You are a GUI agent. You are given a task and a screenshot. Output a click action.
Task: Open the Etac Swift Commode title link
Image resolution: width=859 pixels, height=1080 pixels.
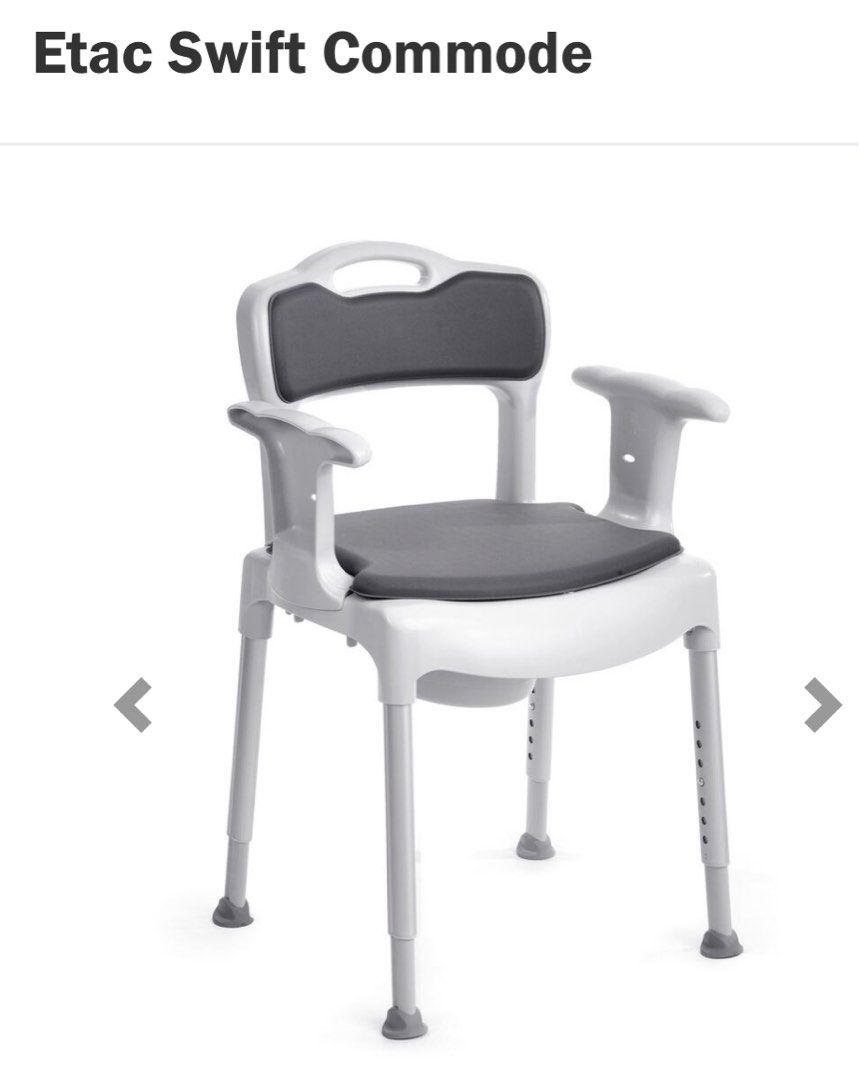pyautogui.click(x=313, y=55)
